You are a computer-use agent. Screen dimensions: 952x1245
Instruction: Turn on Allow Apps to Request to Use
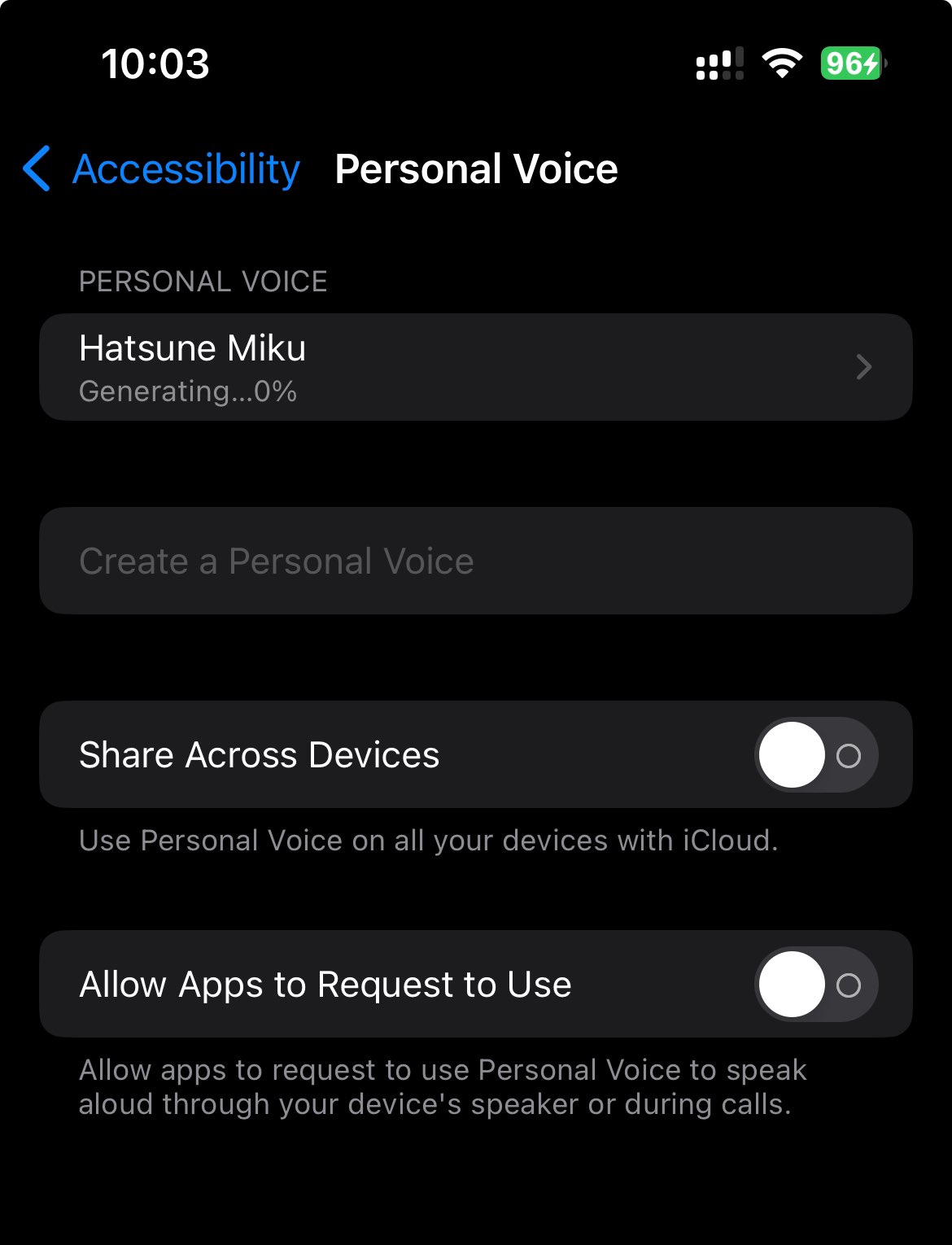point(815,985)
